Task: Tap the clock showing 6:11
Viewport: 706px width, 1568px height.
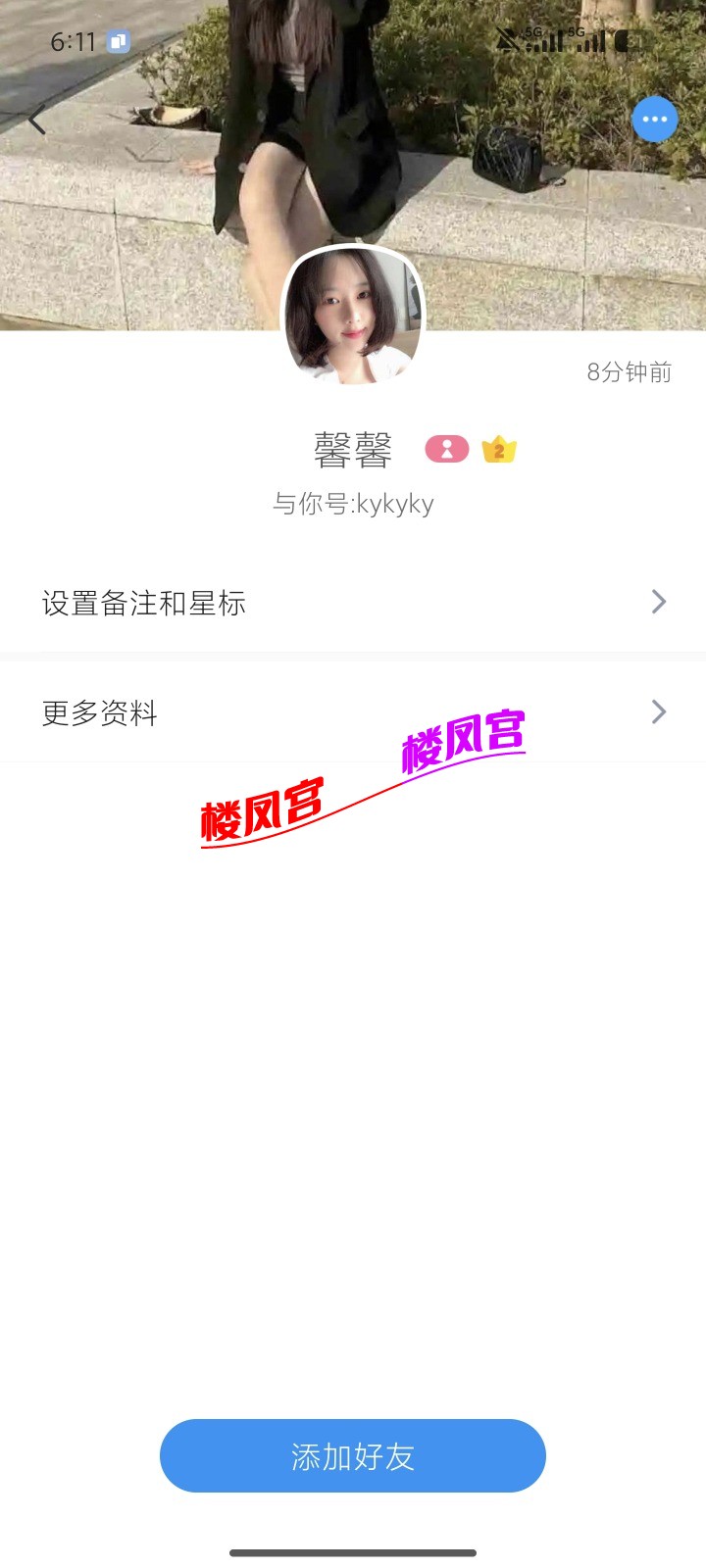Action: click(76, 41)
